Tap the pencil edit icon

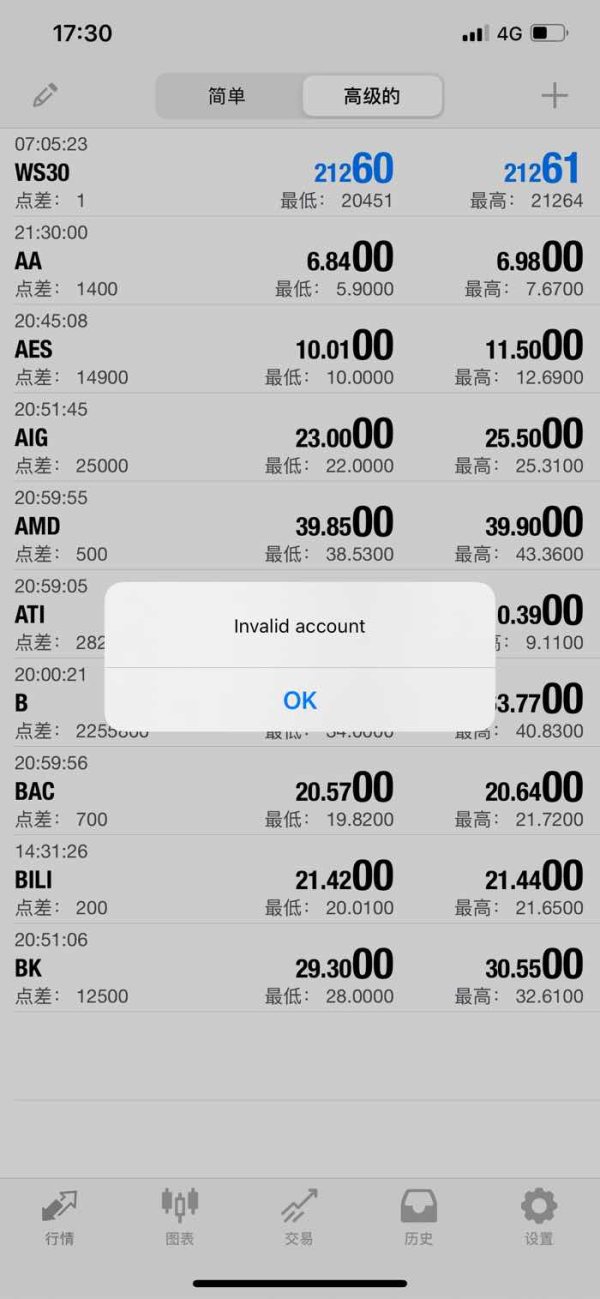pos(45,96)
